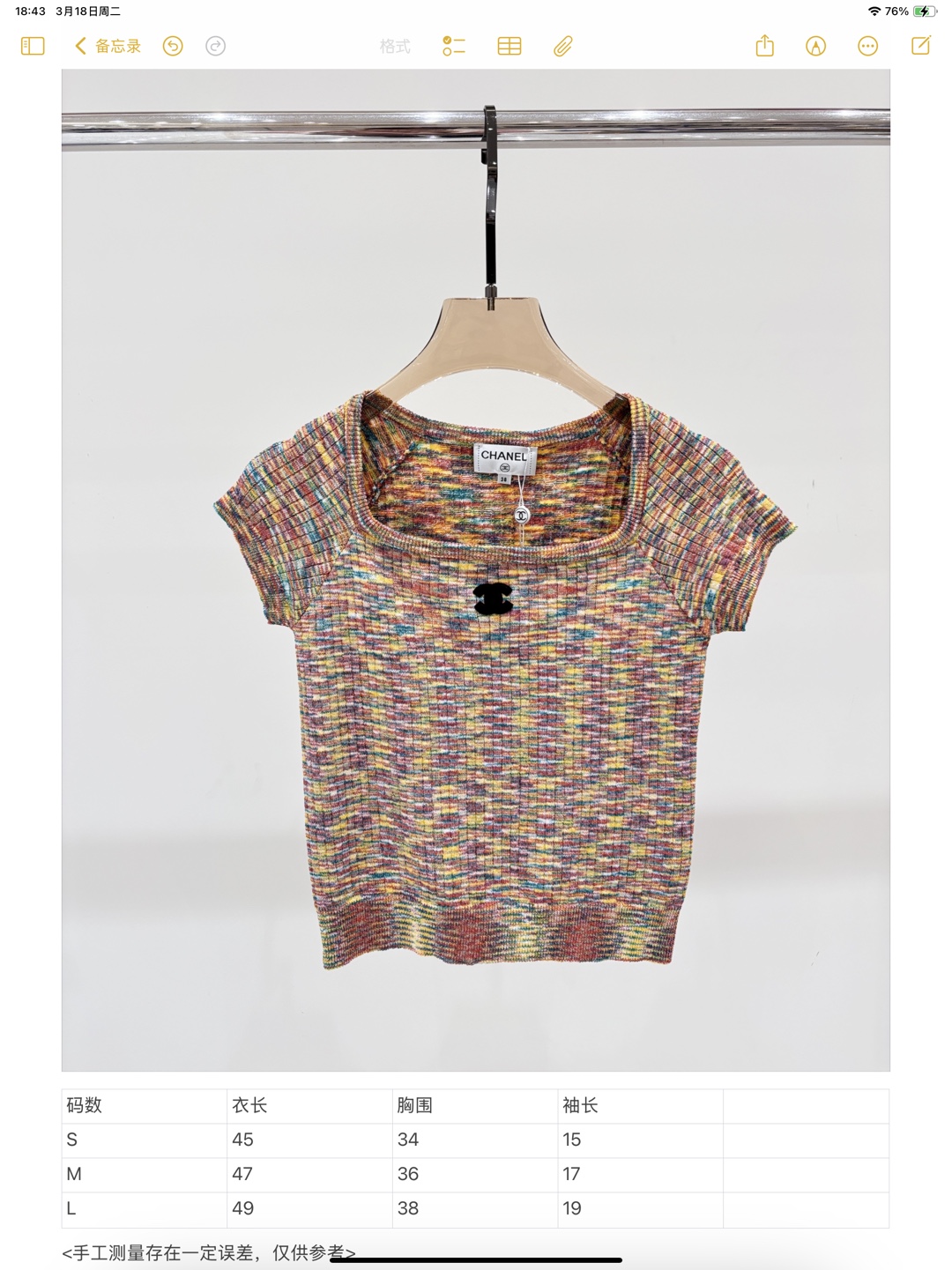
Task: Share this note
Action: (765, 46)
